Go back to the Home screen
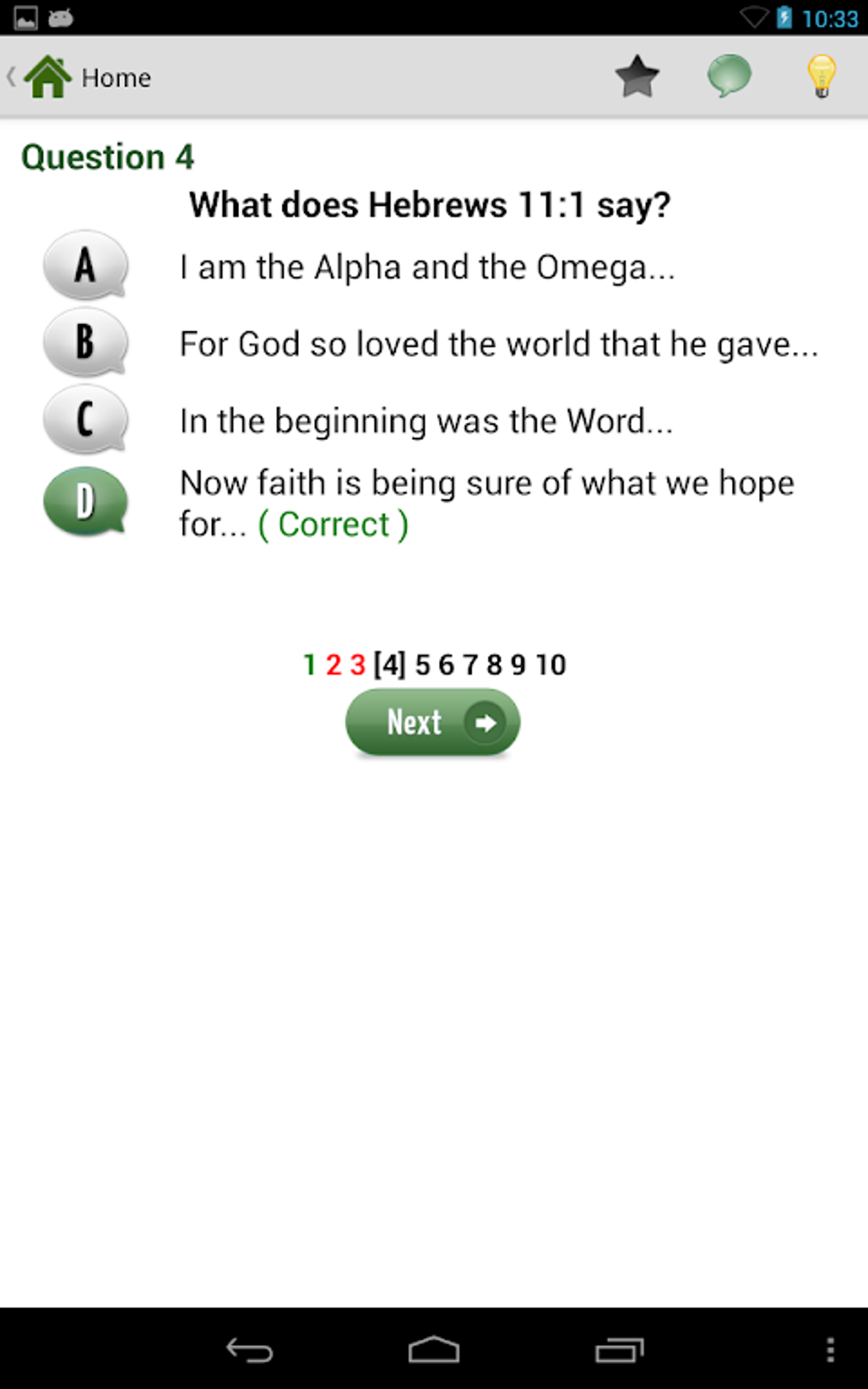This screenshot has width=868, height=1389. point(85,77)
